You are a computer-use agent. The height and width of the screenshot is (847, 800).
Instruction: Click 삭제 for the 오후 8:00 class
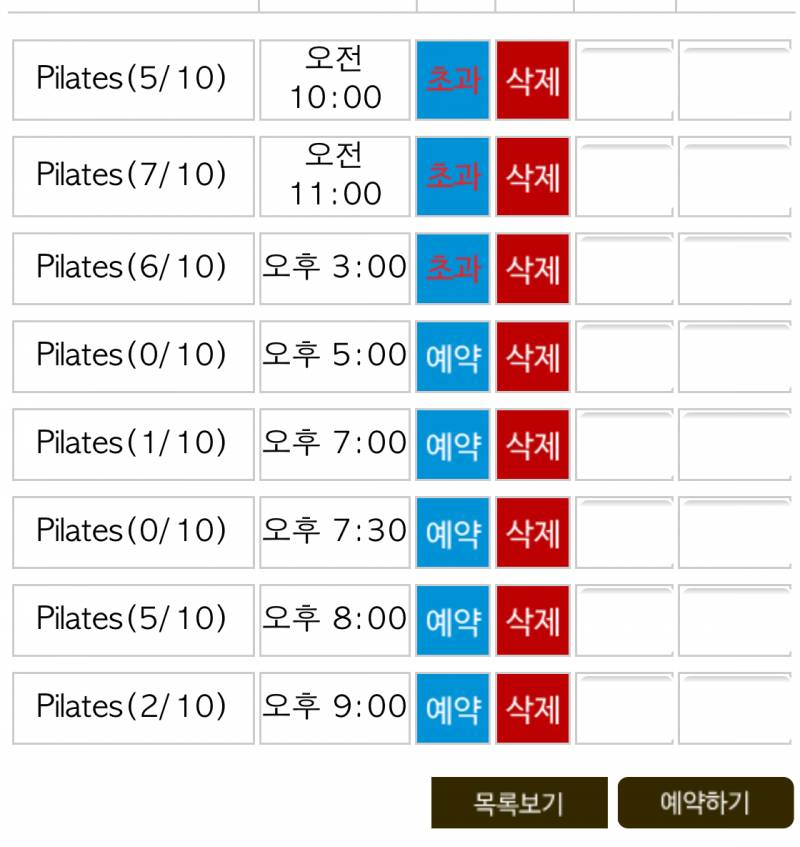coord(532,620)
